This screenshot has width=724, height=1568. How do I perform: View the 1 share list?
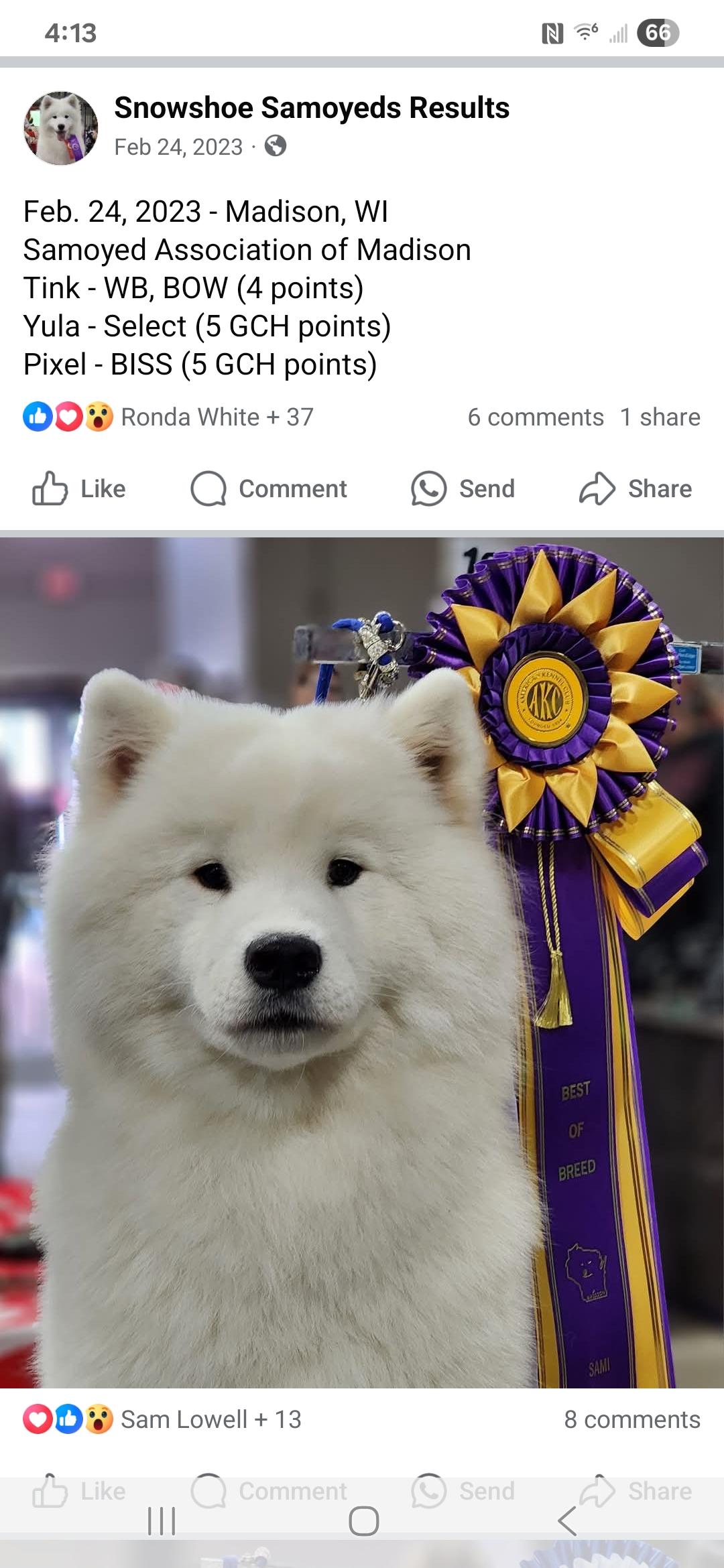[x=660, y=417]
